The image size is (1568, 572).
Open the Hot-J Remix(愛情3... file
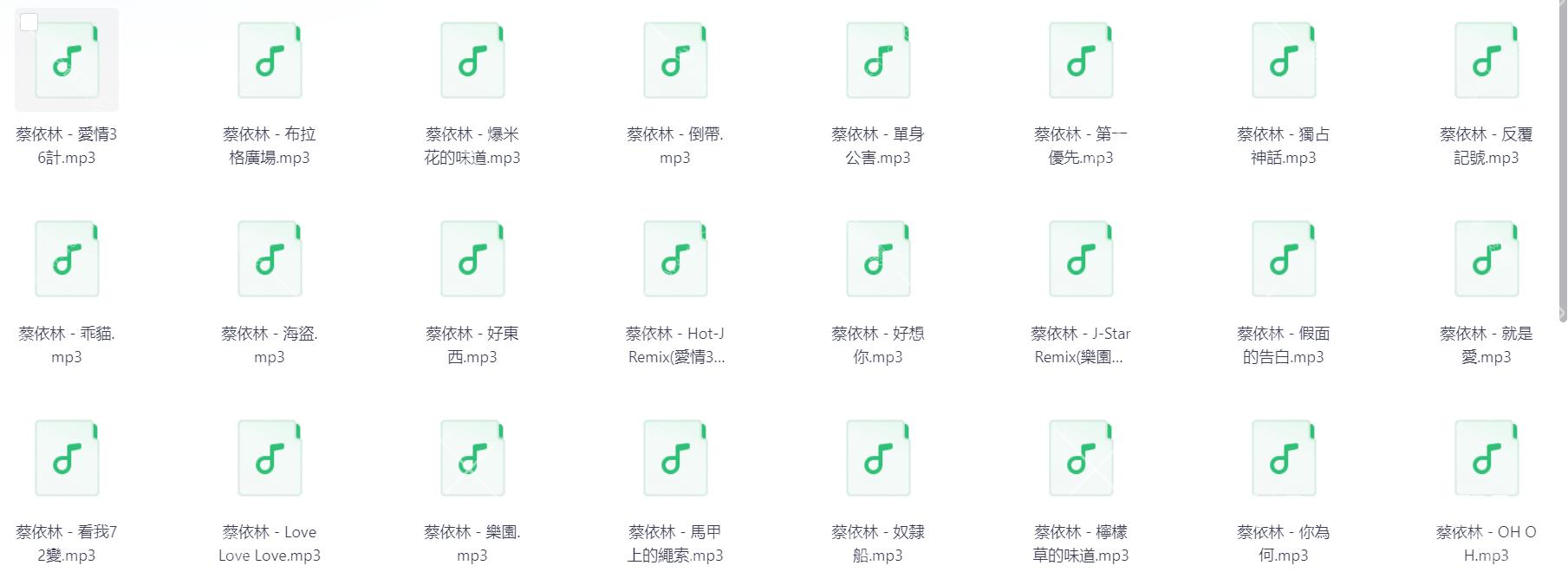click(675, 259)
